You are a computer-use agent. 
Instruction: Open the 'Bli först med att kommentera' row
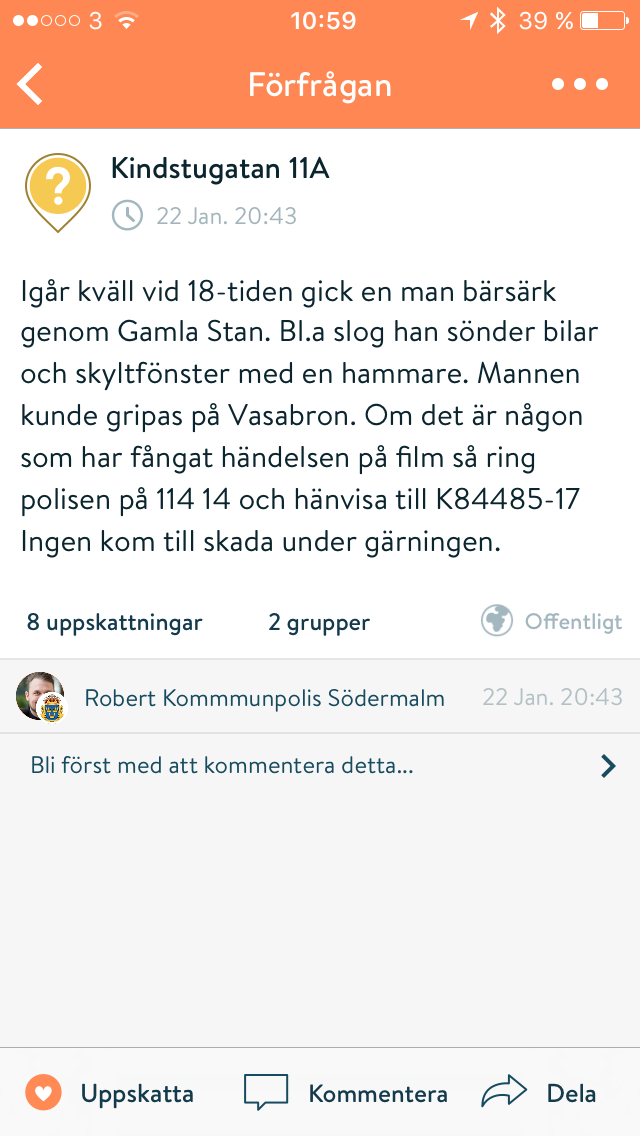tap(320, 767)
